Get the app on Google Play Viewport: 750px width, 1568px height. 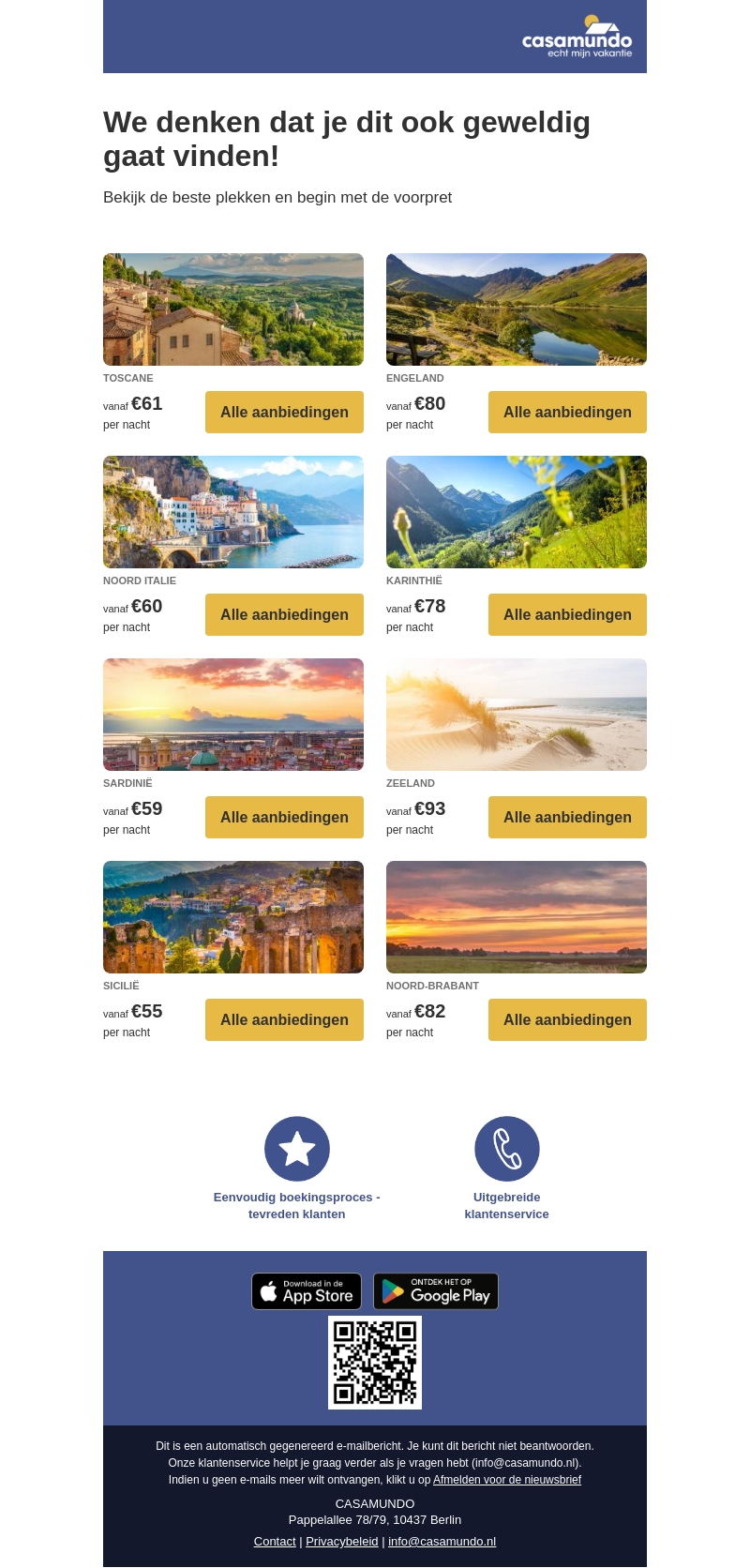click(436, 1291)
